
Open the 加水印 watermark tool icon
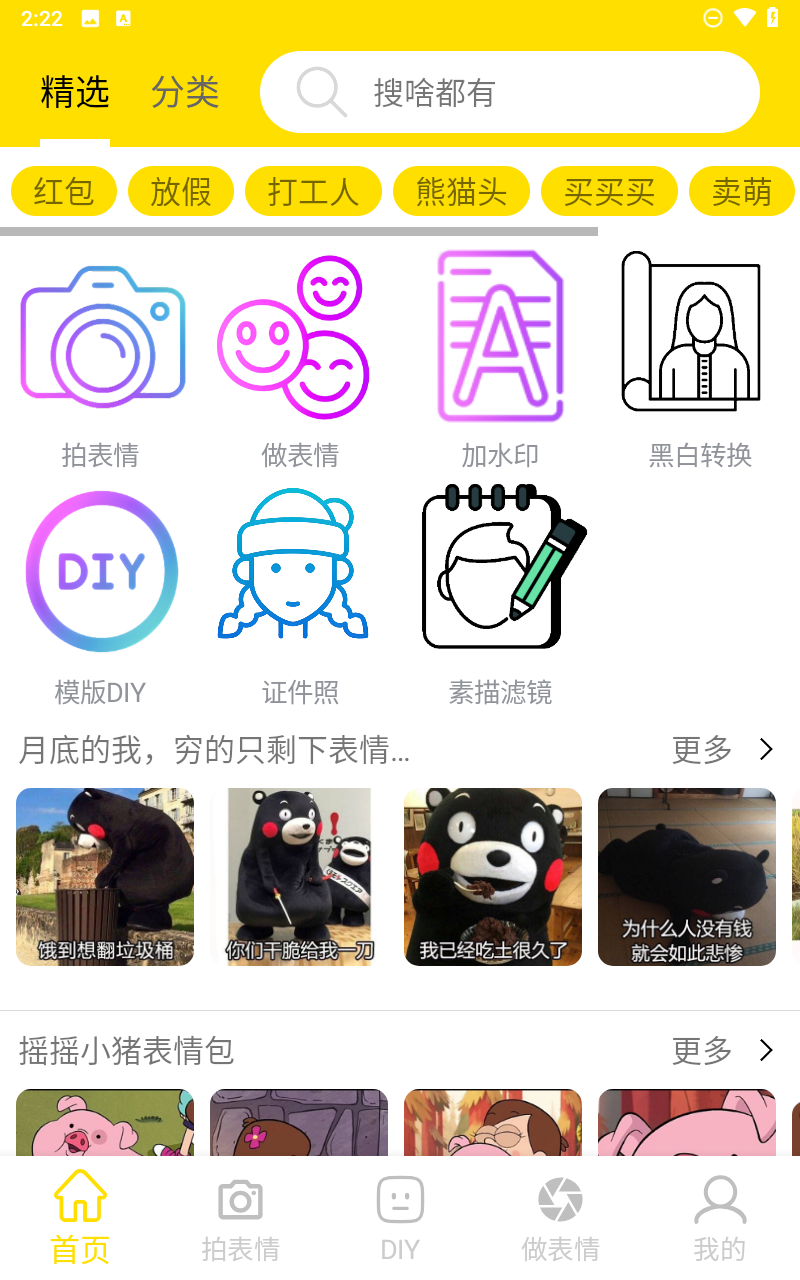tap(500, 333)
